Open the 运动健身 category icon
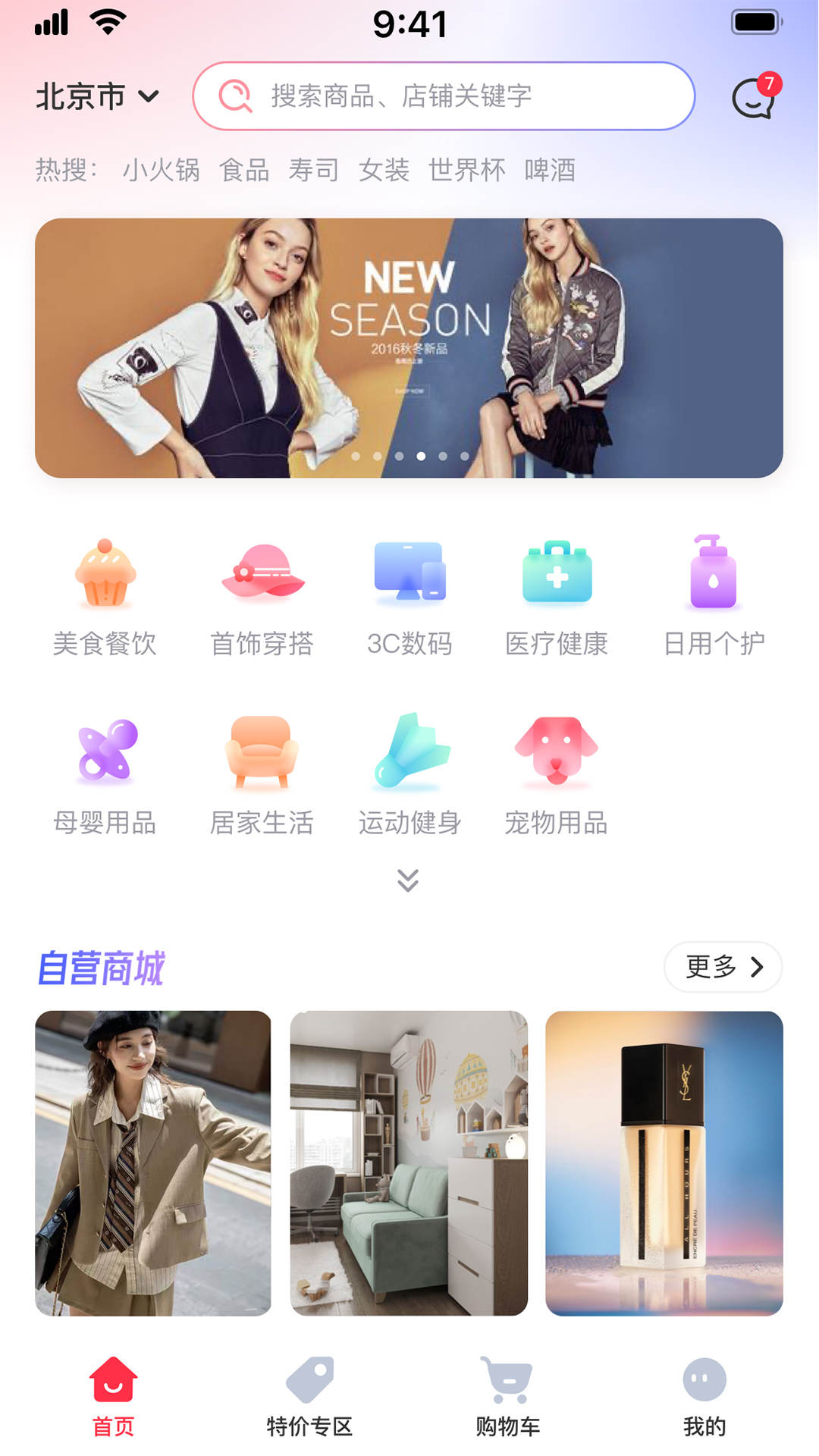 pyautogui.click(x=409, y=755)
